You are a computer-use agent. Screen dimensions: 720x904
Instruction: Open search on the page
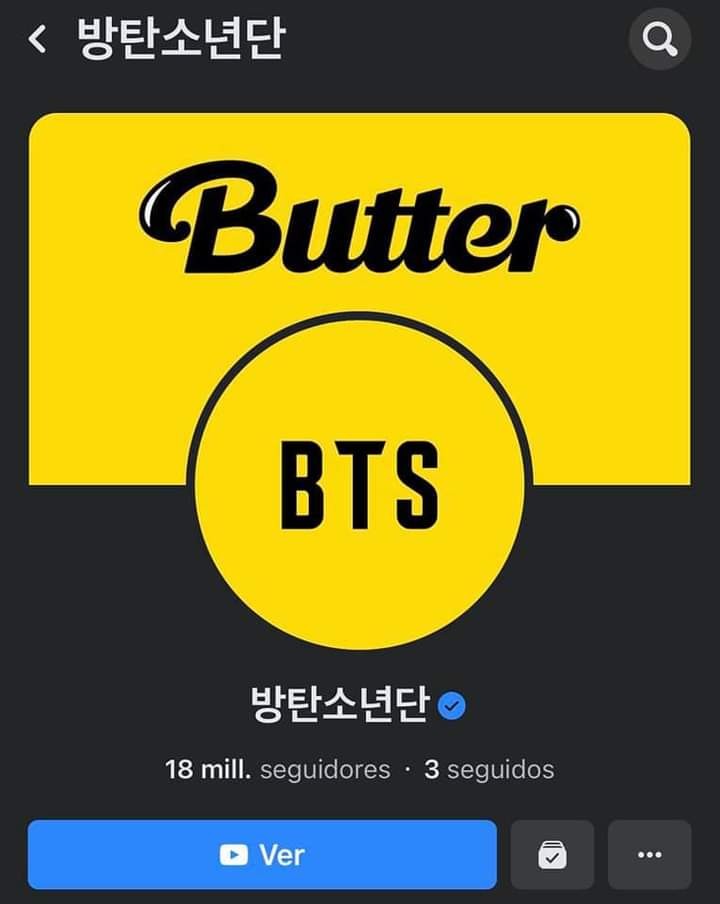pyautogui.click(x=659, y=40)
